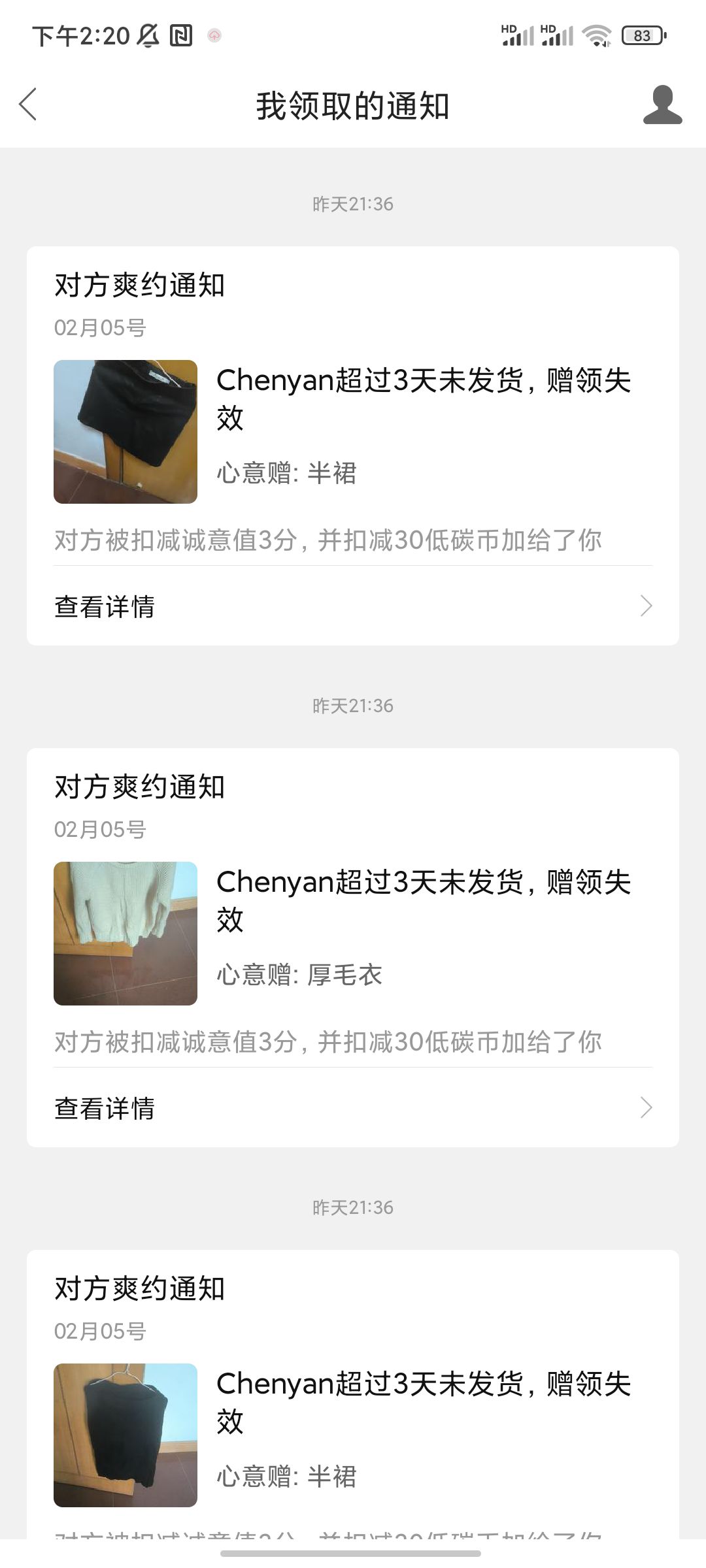706x1568 pixels.
Task: Tap the top black skirt photo
Action: tap(126, 431)
